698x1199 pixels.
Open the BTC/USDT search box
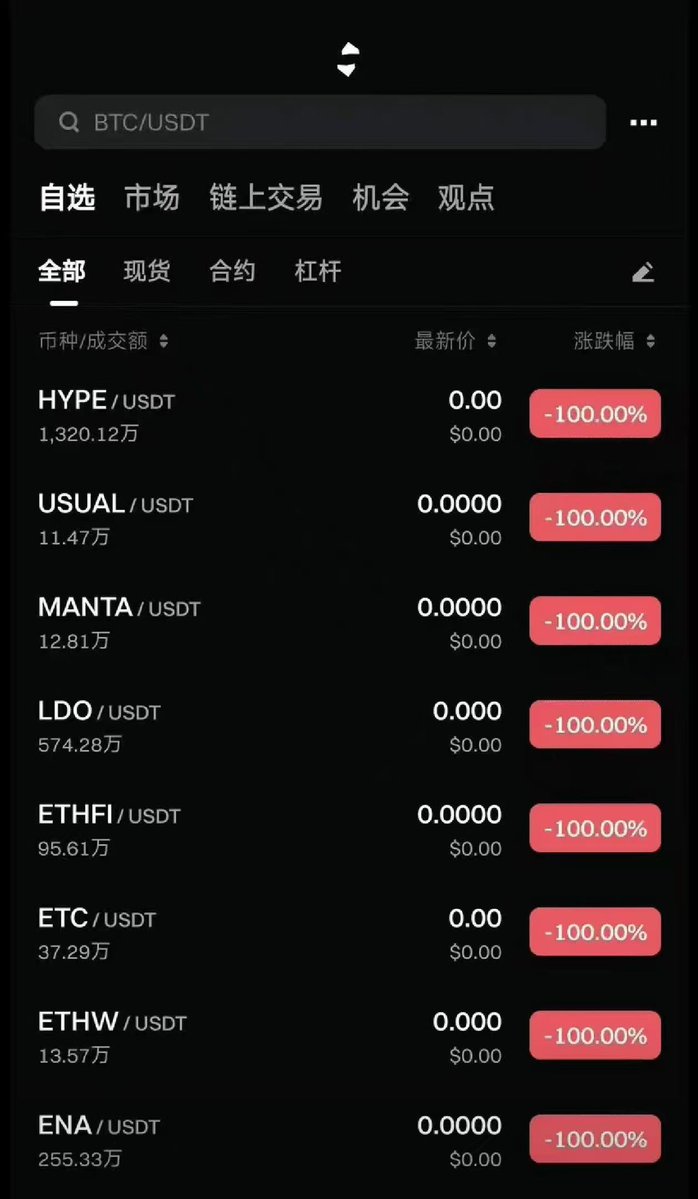pos(320,122)
